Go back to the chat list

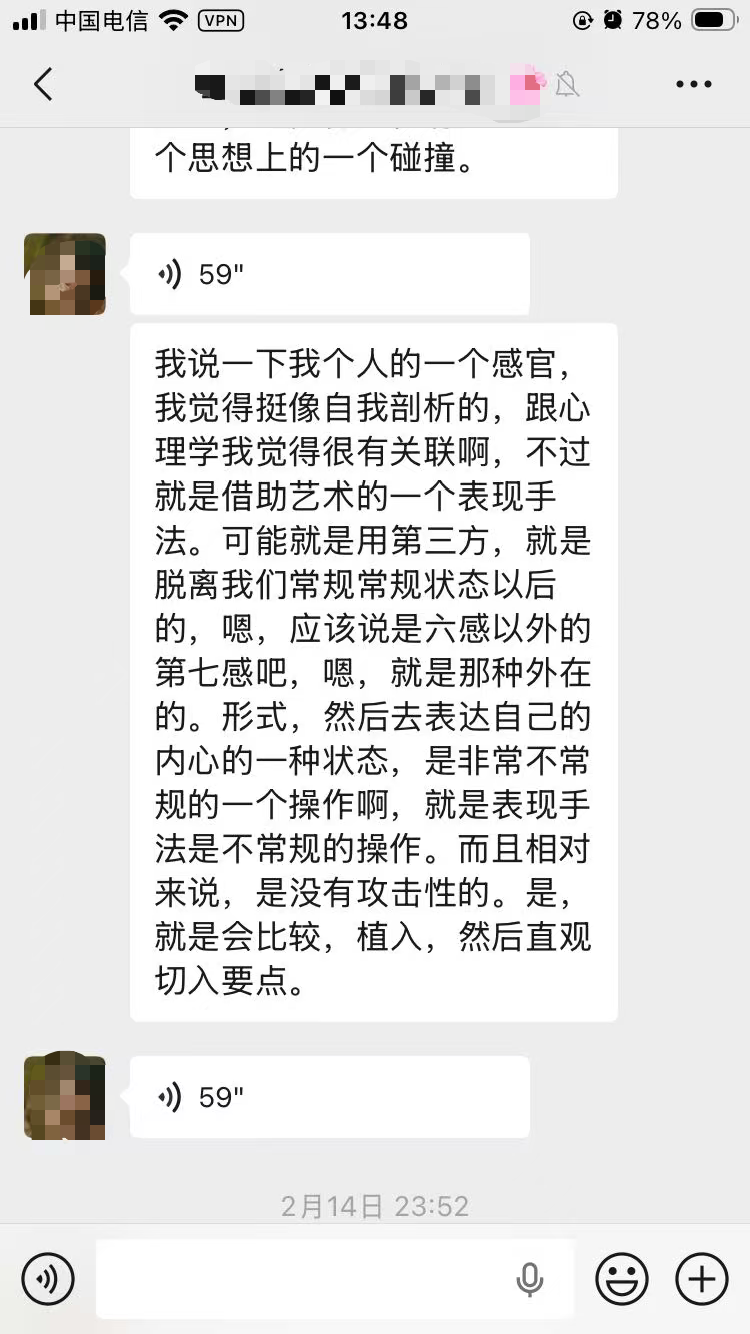[43, 85]
